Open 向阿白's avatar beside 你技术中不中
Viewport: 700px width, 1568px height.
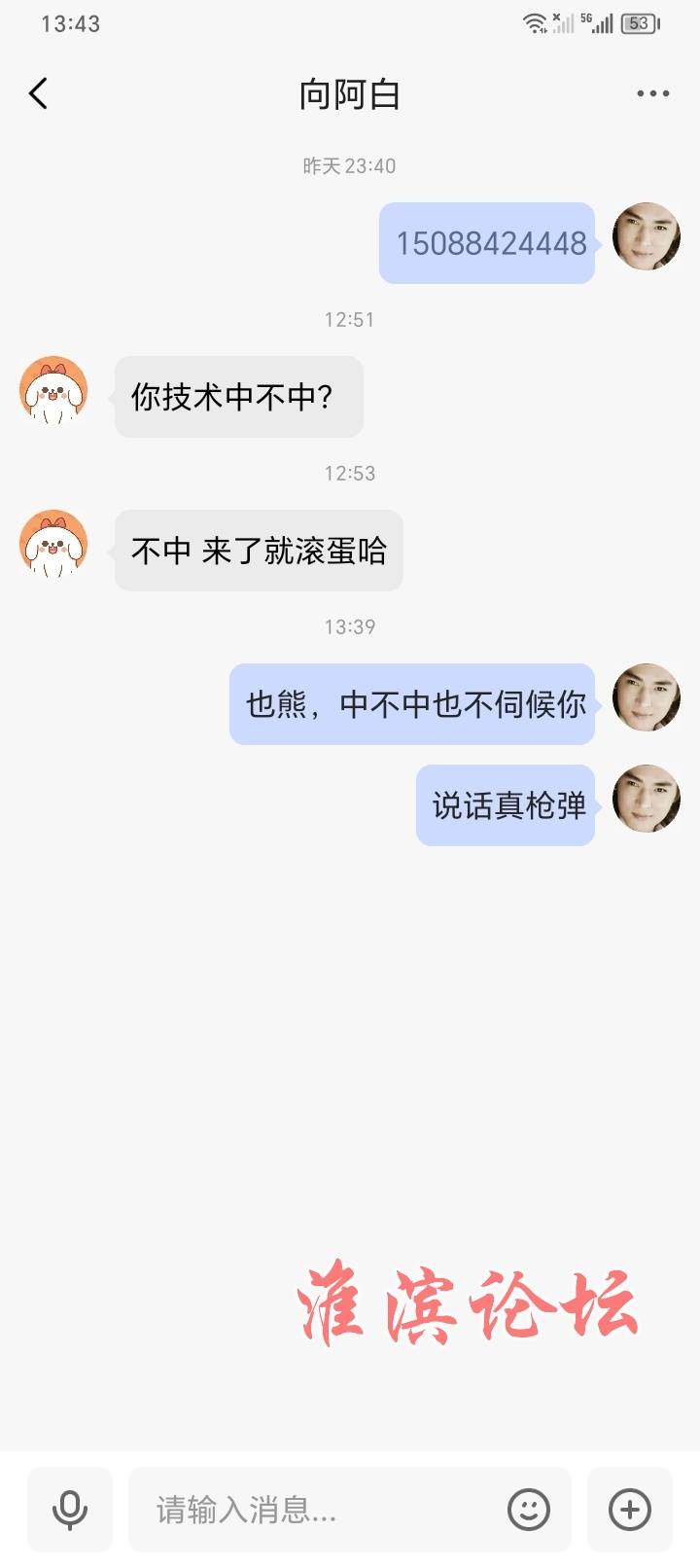pos(53,390)
